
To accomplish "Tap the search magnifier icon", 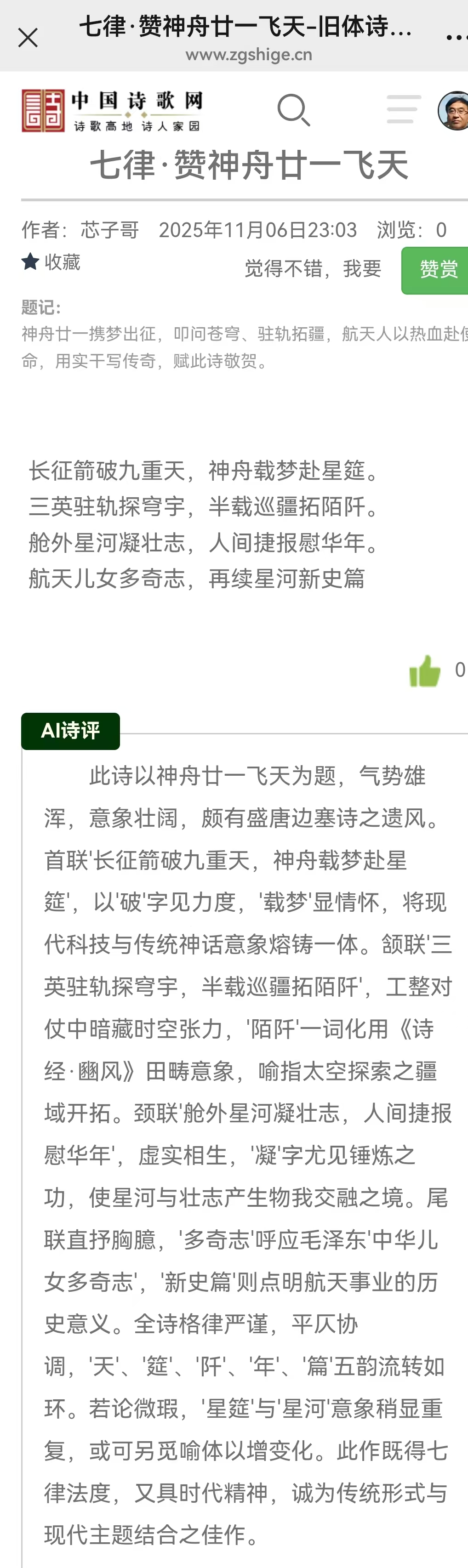I will point(293,110).
